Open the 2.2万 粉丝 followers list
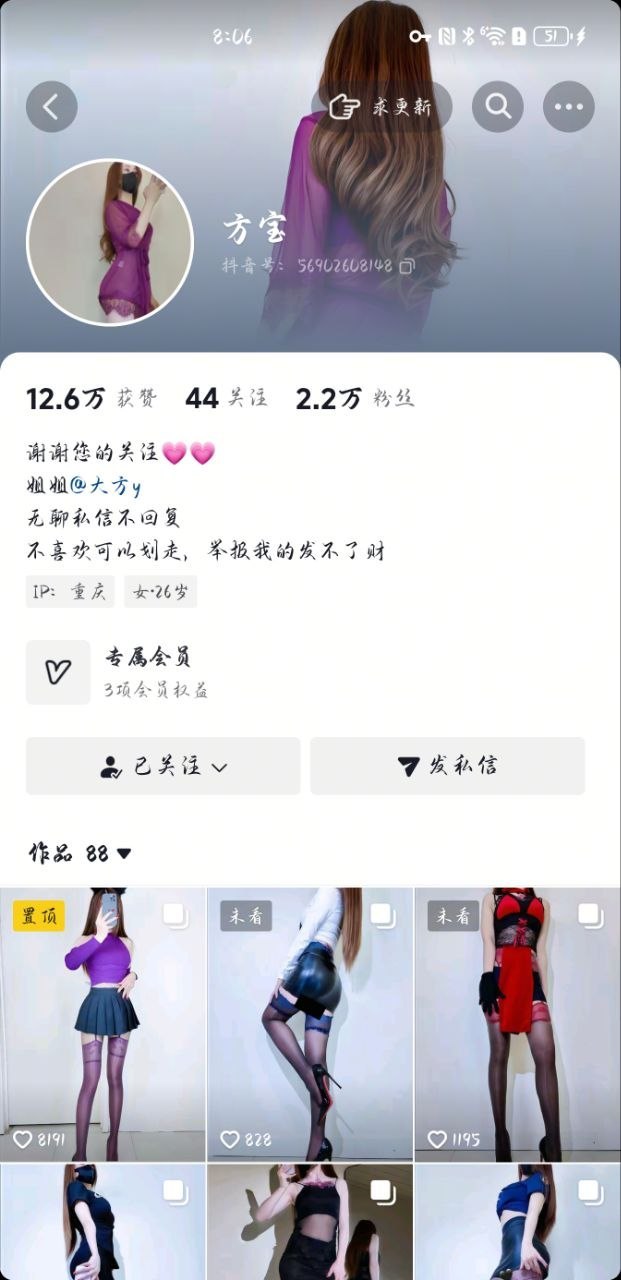 click(x=355, y=398)
